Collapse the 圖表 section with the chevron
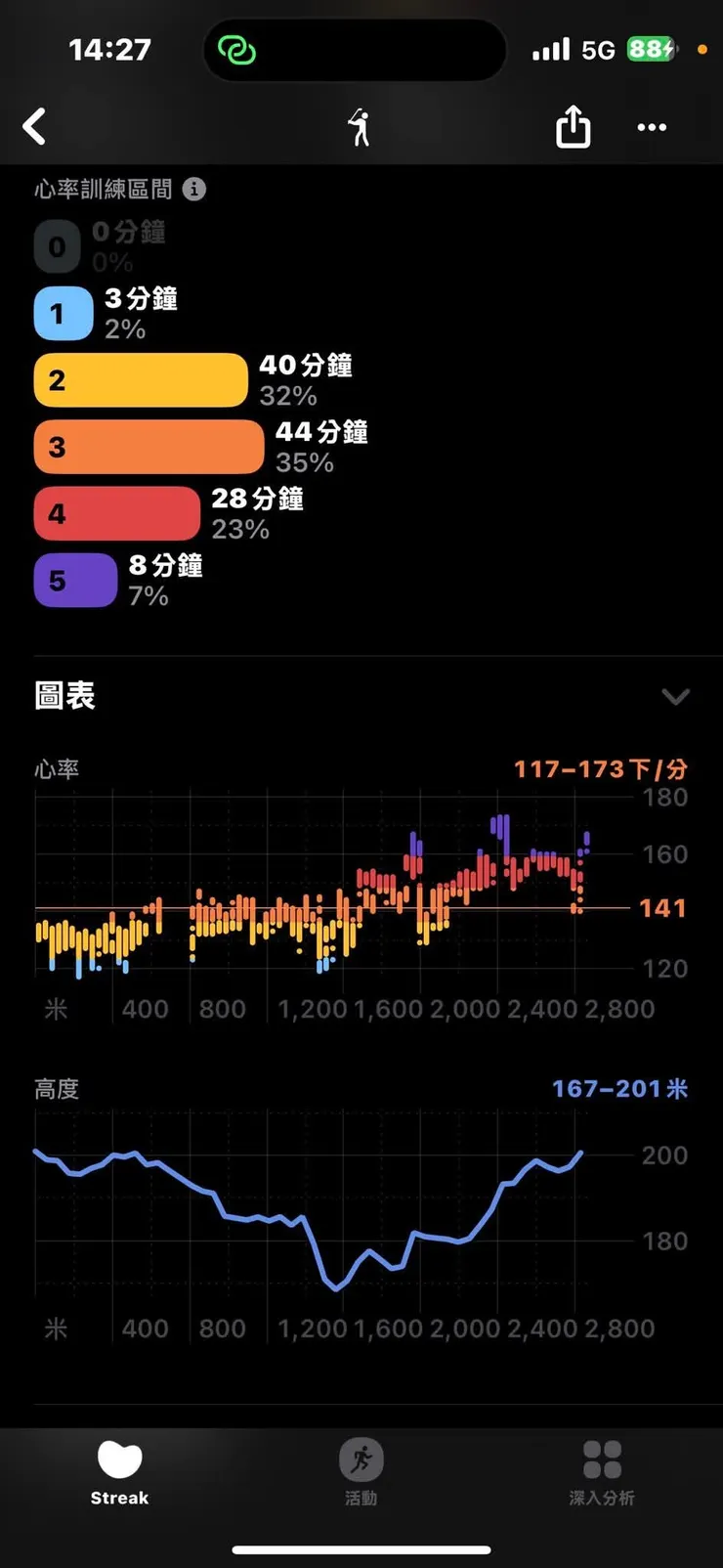 point(675,696)
